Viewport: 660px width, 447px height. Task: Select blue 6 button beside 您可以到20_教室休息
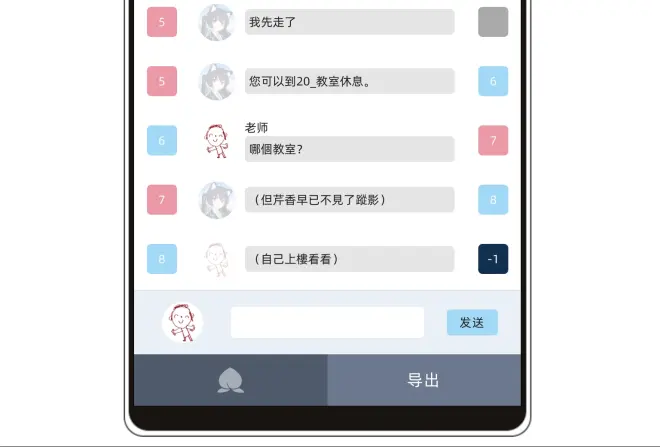493,81
